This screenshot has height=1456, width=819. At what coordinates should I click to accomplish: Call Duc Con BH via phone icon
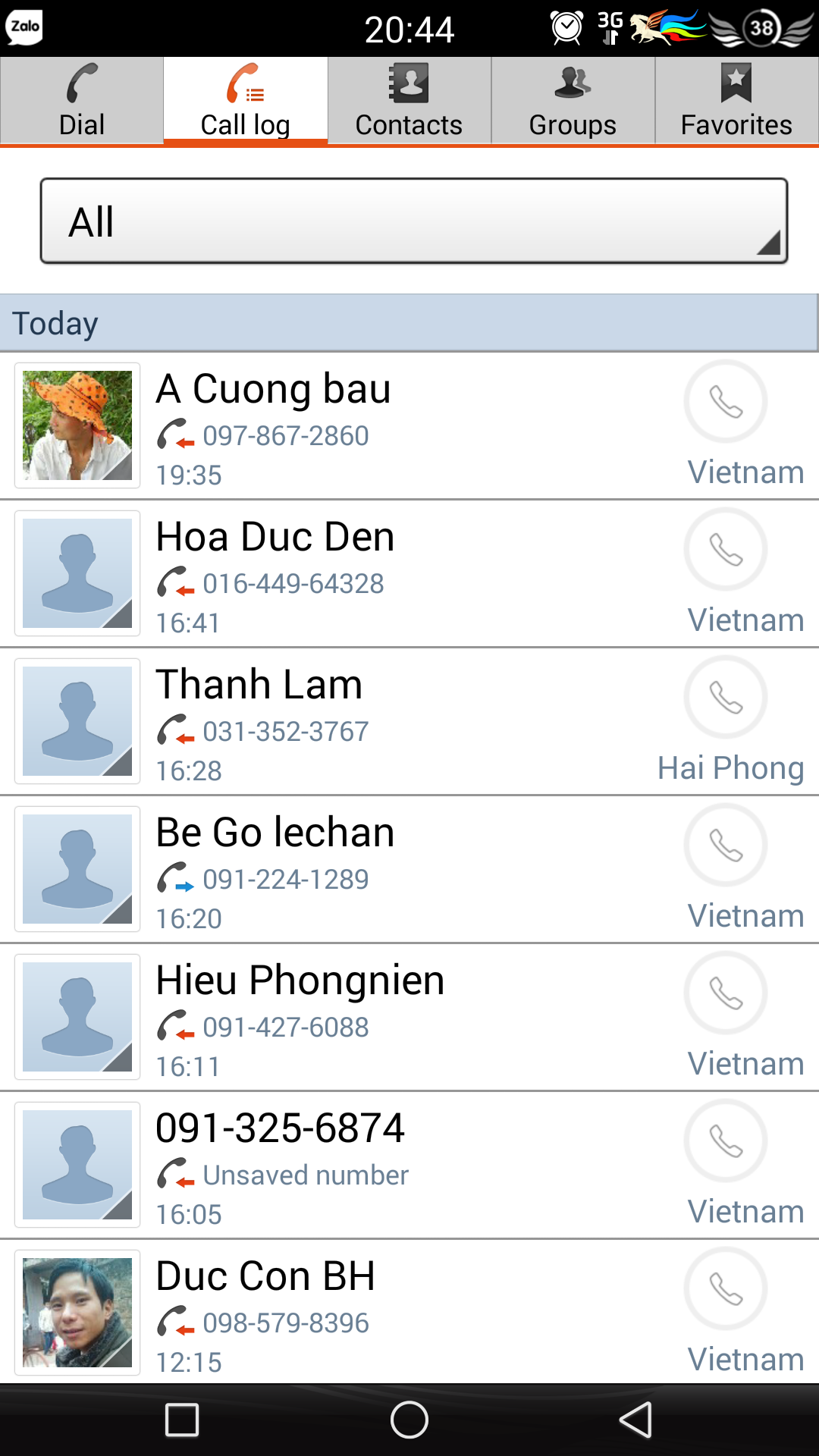[x=726, y=1289]
